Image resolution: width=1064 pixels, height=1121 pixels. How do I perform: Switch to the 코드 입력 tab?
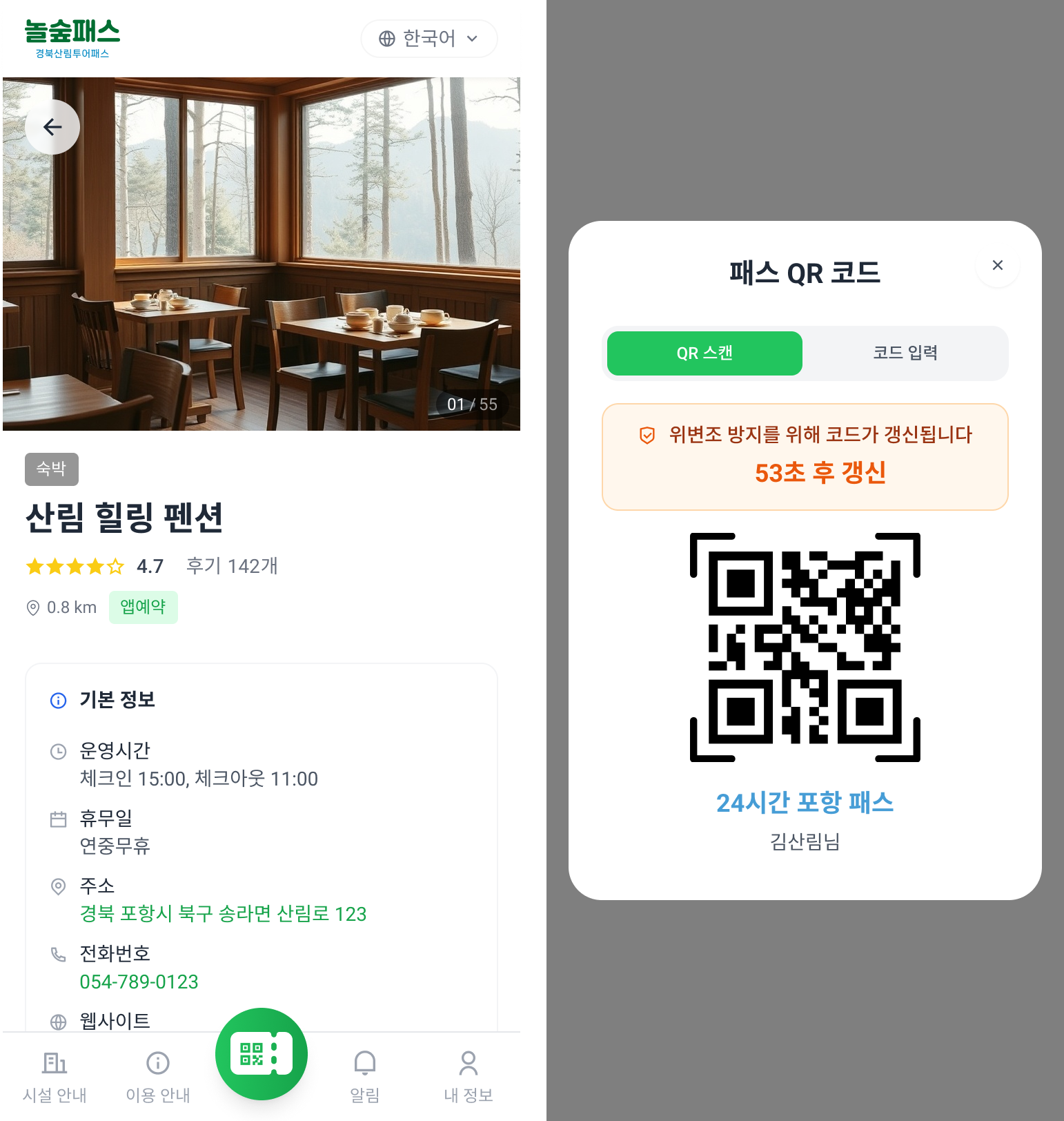905,353
